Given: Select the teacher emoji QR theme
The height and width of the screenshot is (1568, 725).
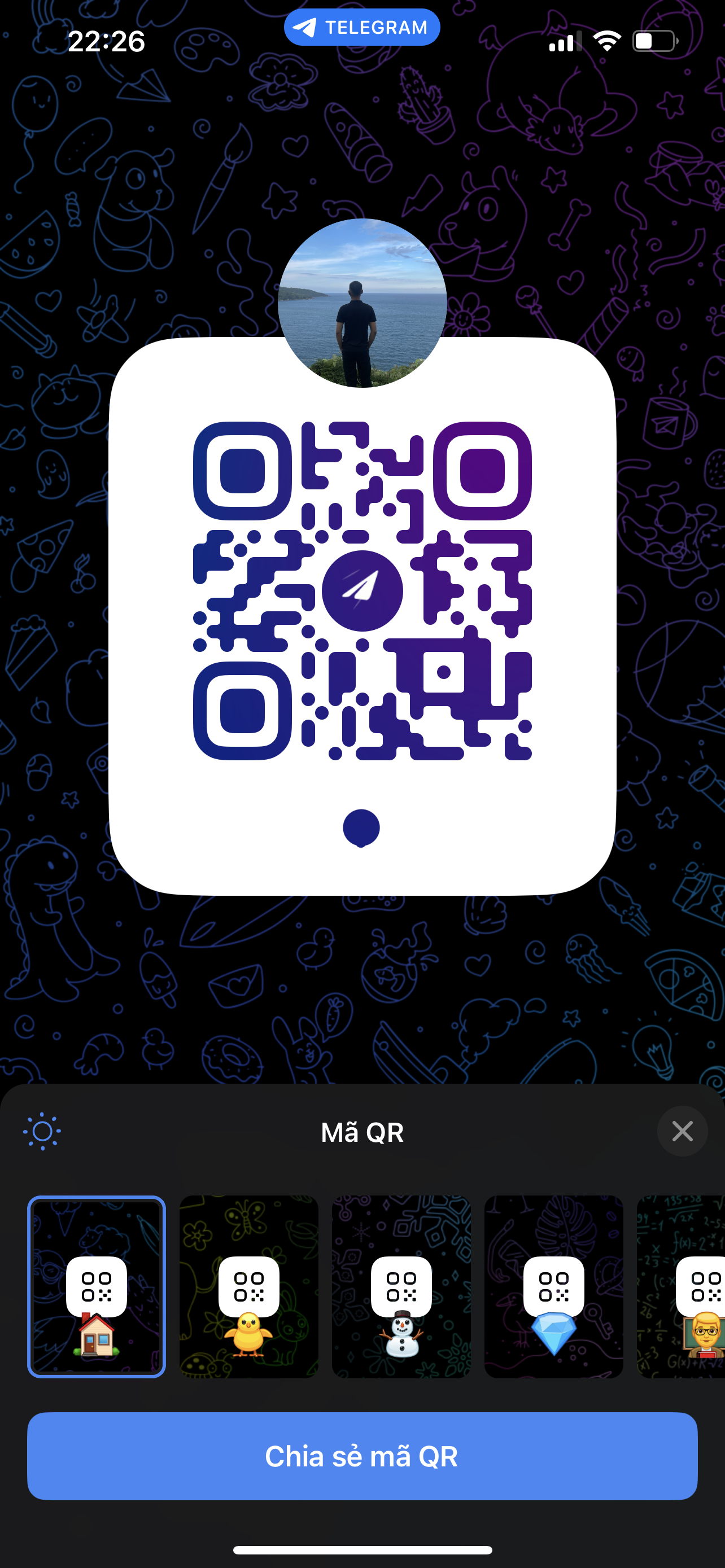Looking at the screenshot, I should (x=681, y=1287).
